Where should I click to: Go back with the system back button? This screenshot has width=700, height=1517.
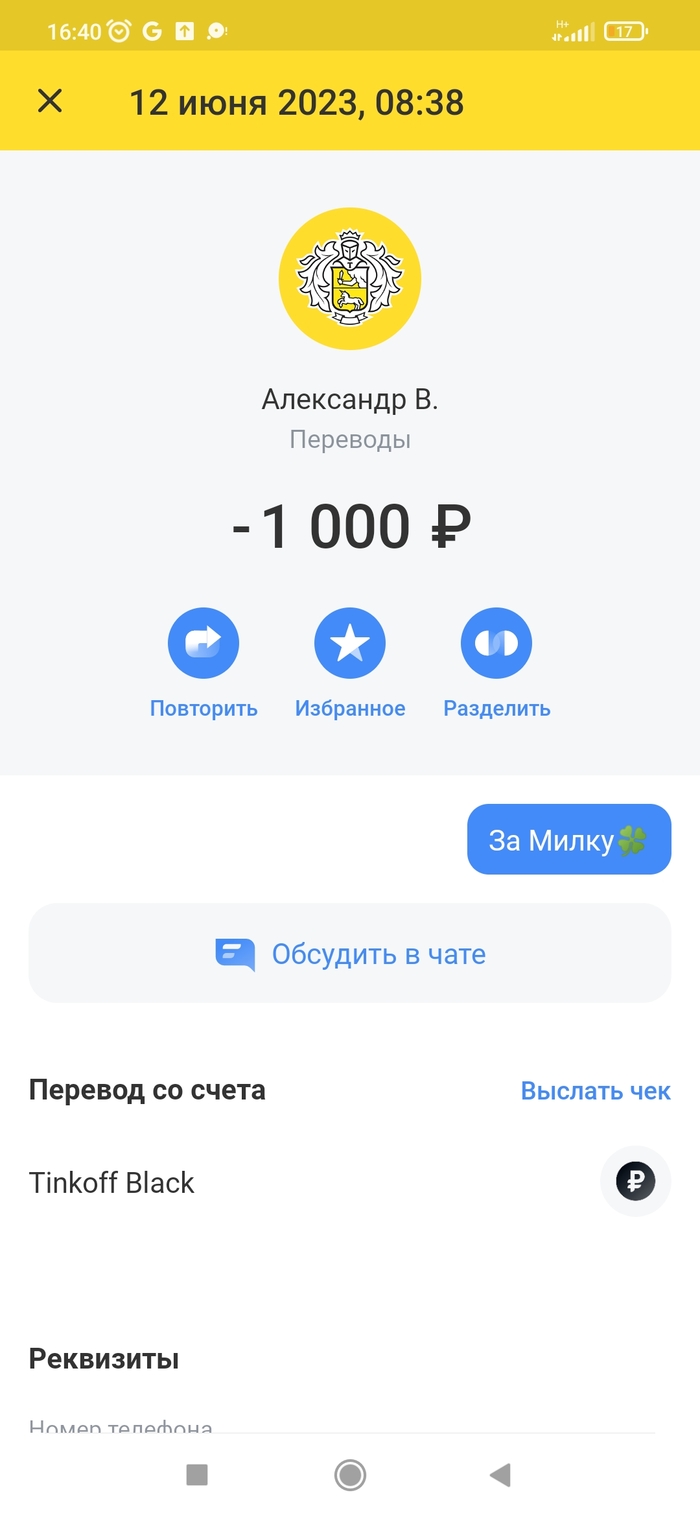coord(500,1474)
